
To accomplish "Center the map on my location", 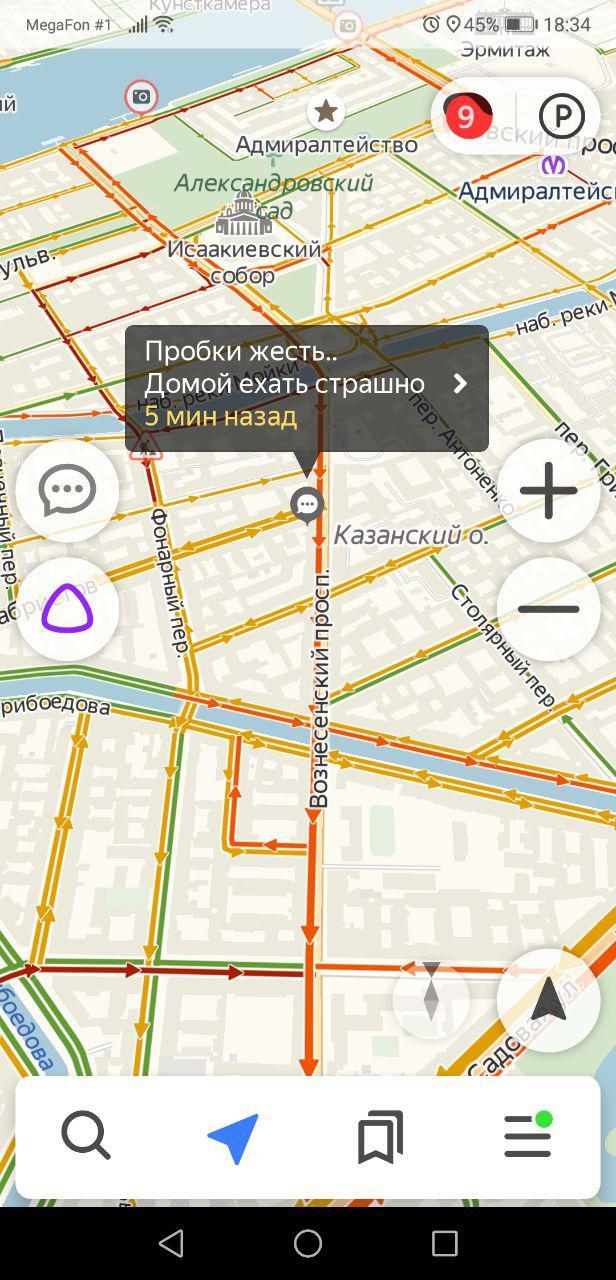I will tap(548, 1000).
